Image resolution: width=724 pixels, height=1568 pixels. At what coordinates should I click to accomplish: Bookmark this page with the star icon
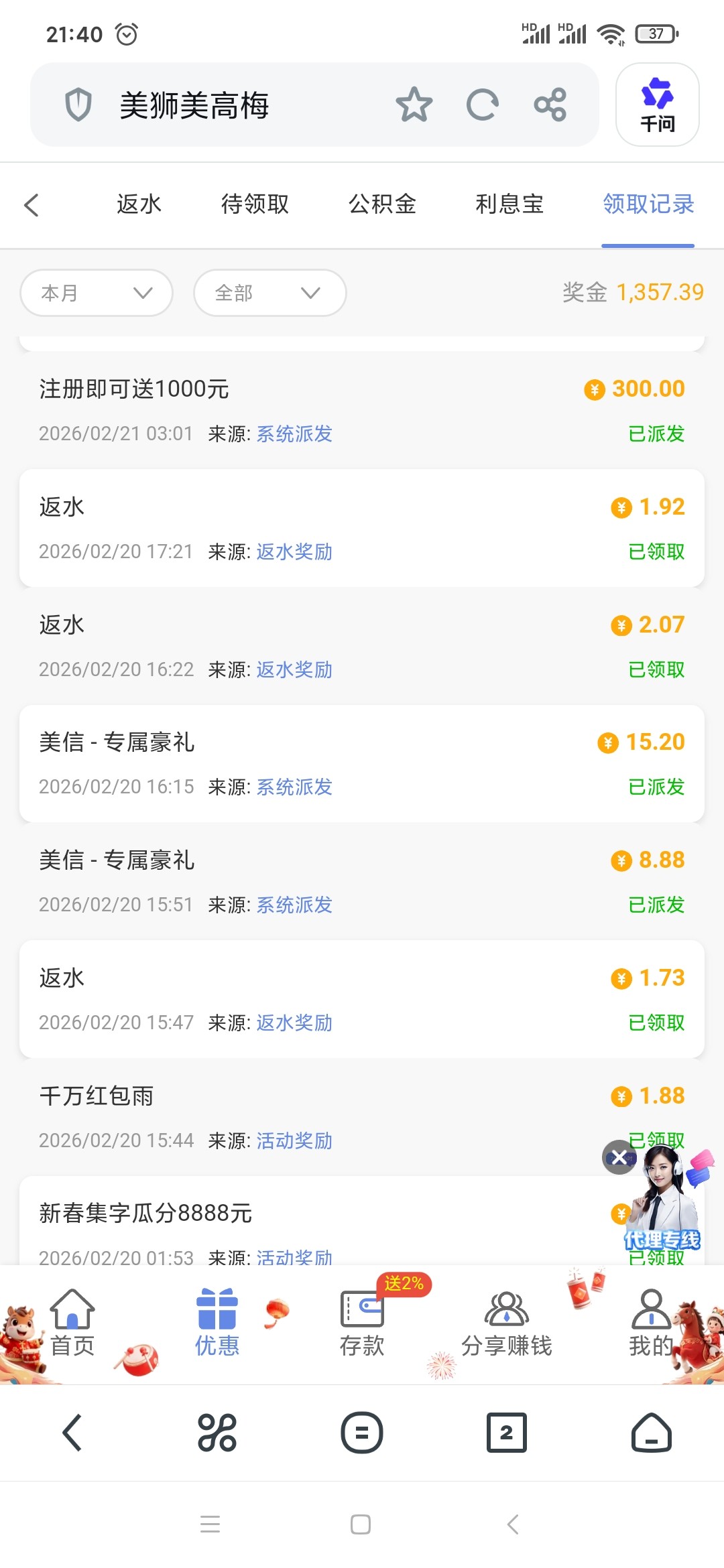click(x=414, y=105)
